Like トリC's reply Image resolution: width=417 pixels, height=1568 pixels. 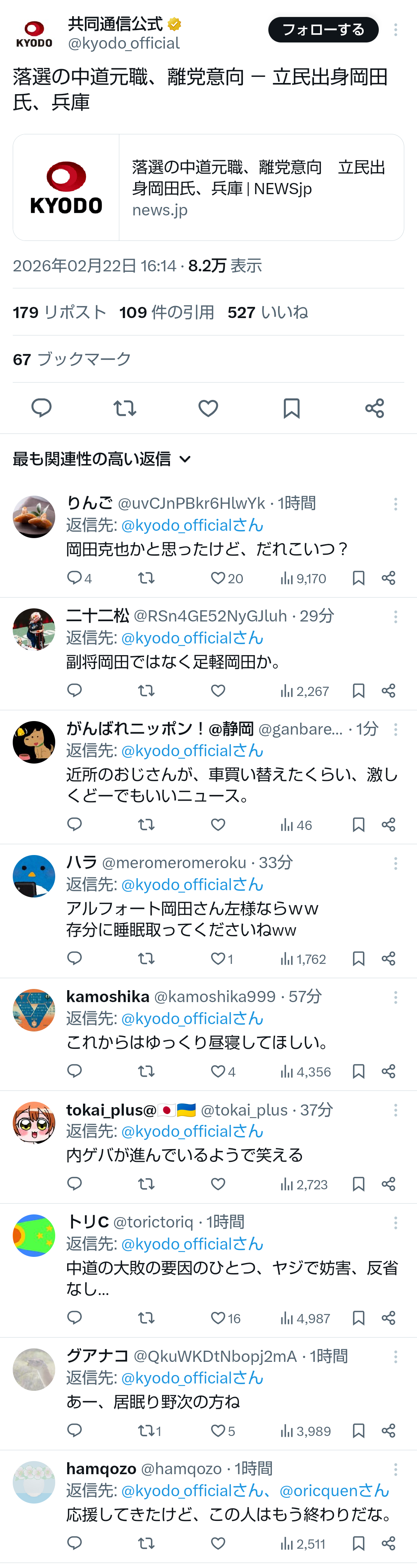click(x=218, y=1318)
